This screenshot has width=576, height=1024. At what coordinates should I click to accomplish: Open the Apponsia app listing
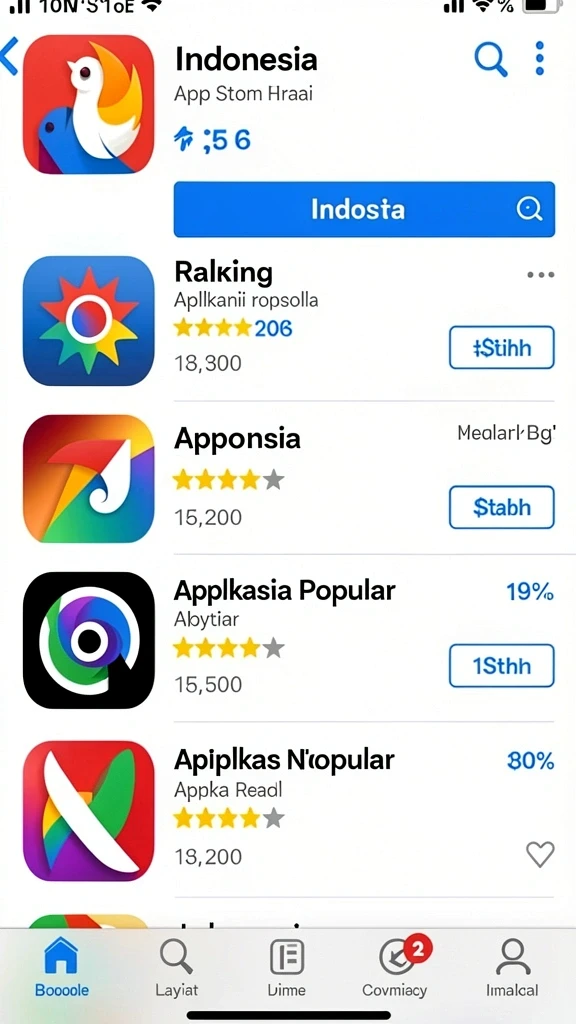[x=288, y=479]
